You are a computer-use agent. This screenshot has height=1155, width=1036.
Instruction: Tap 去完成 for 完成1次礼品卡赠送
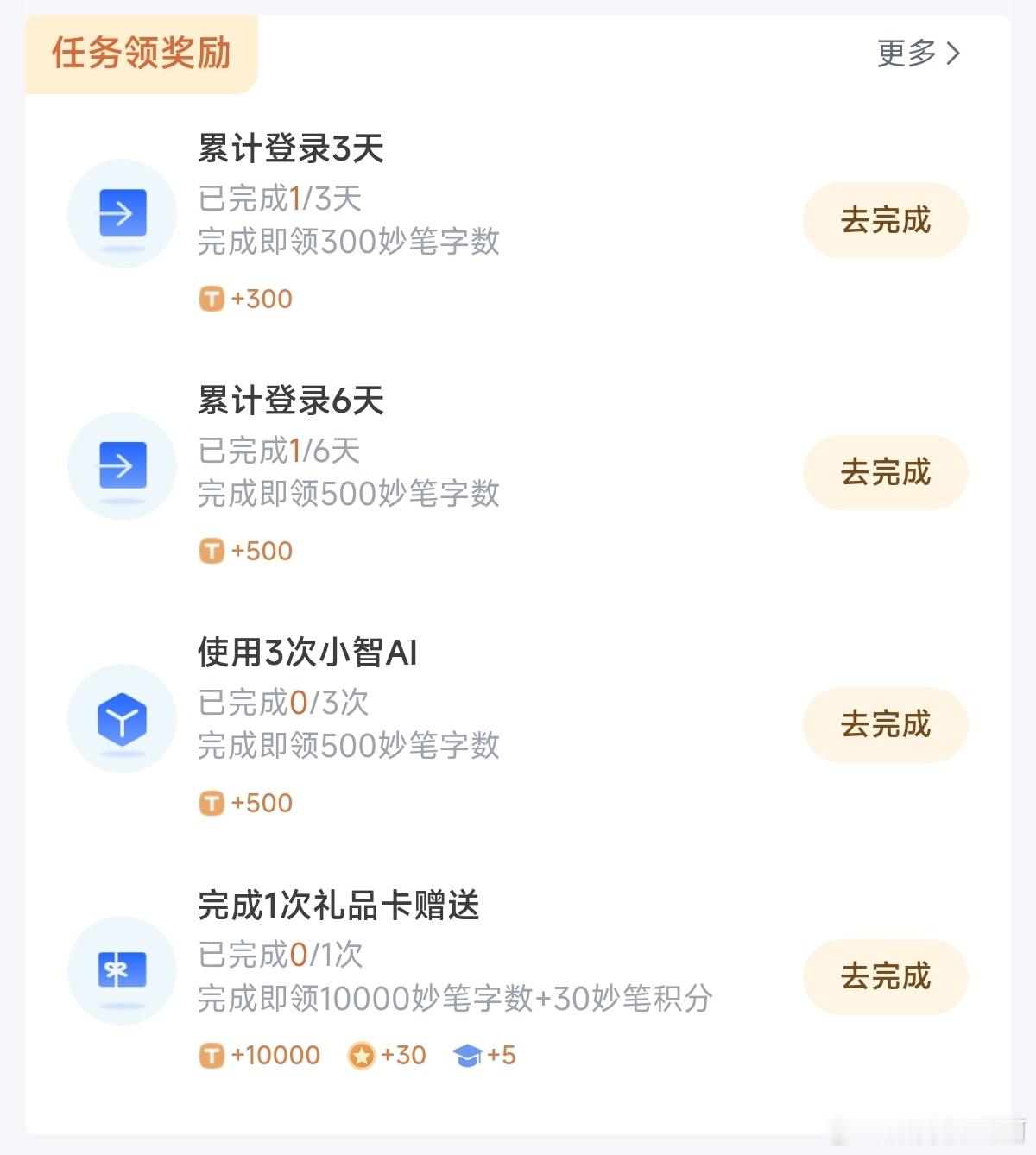pos(885,976)
